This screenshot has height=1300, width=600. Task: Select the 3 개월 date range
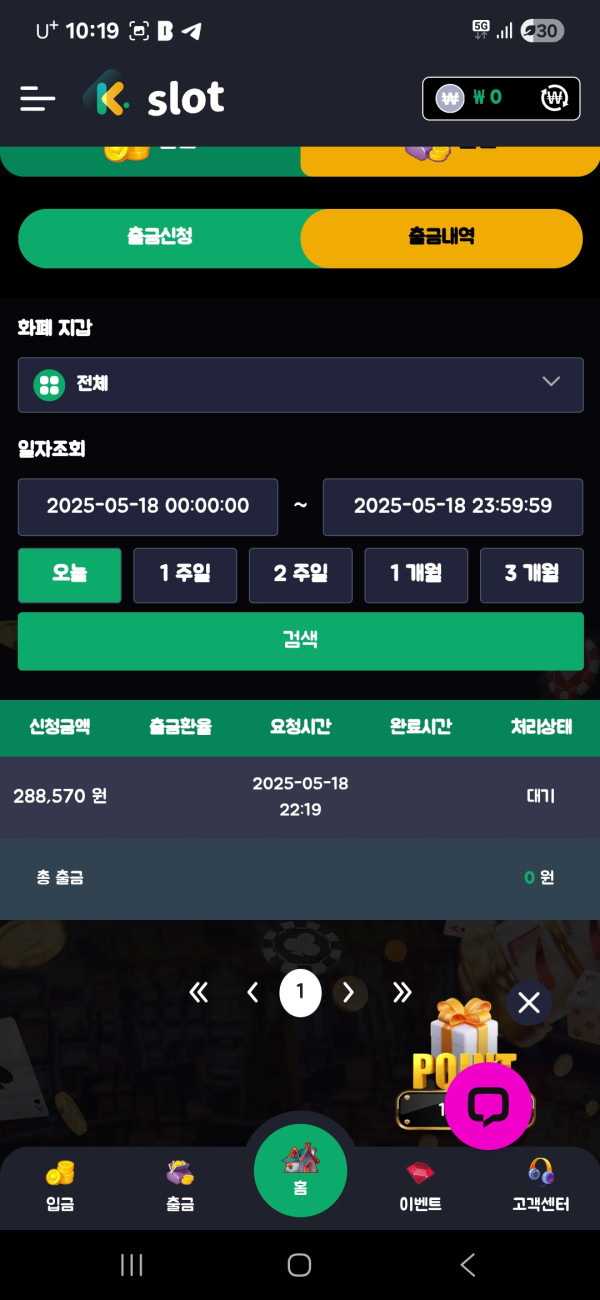click(x=531, y=575)
